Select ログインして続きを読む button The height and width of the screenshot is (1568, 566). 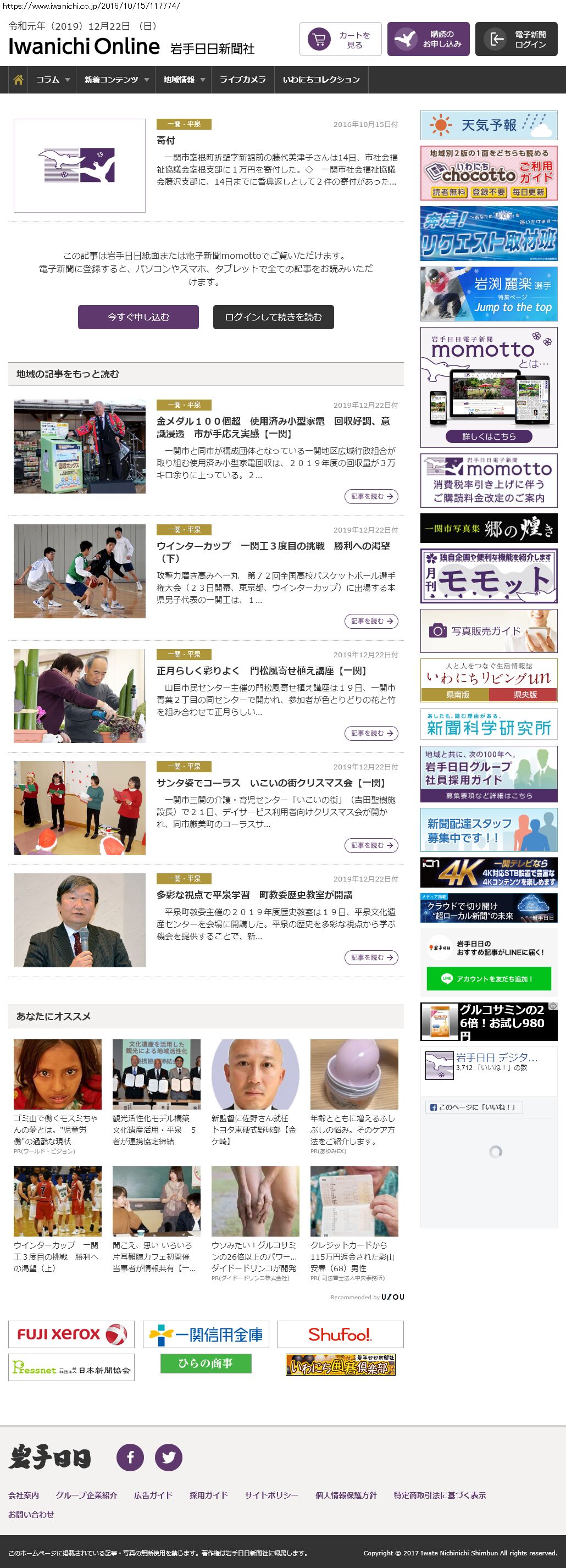pos(273,317)
